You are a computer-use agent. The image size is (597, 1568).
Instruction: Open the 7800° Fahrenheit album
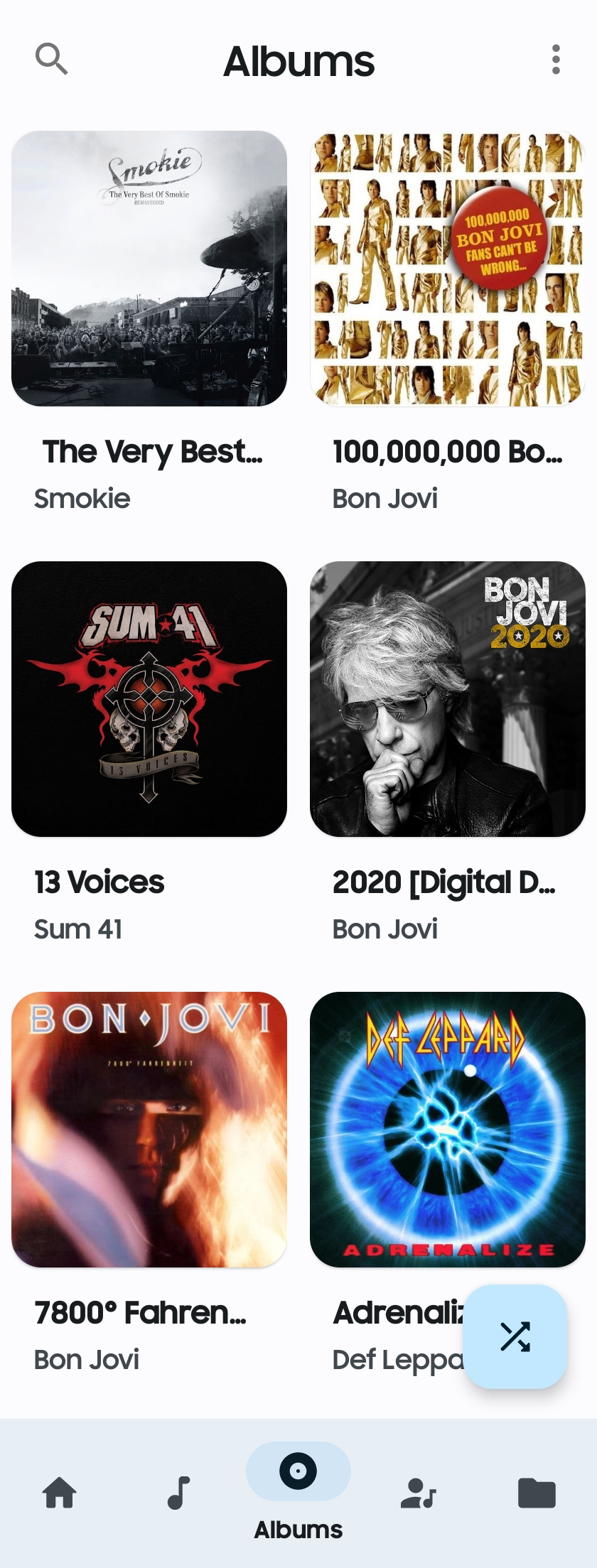pyautogui.click(x=149, y=1130)
